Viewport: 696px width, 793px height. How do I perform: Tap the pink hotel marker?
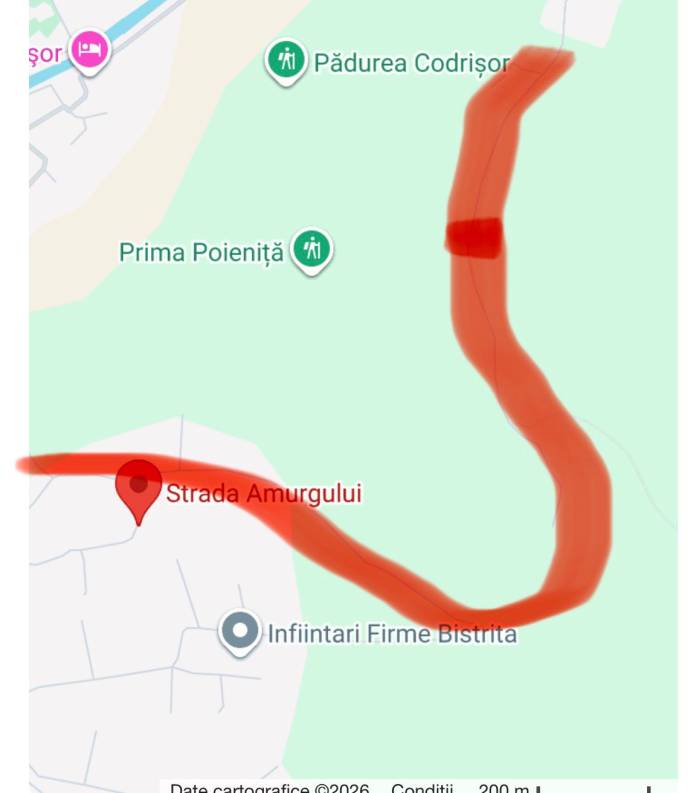(90, 50)
